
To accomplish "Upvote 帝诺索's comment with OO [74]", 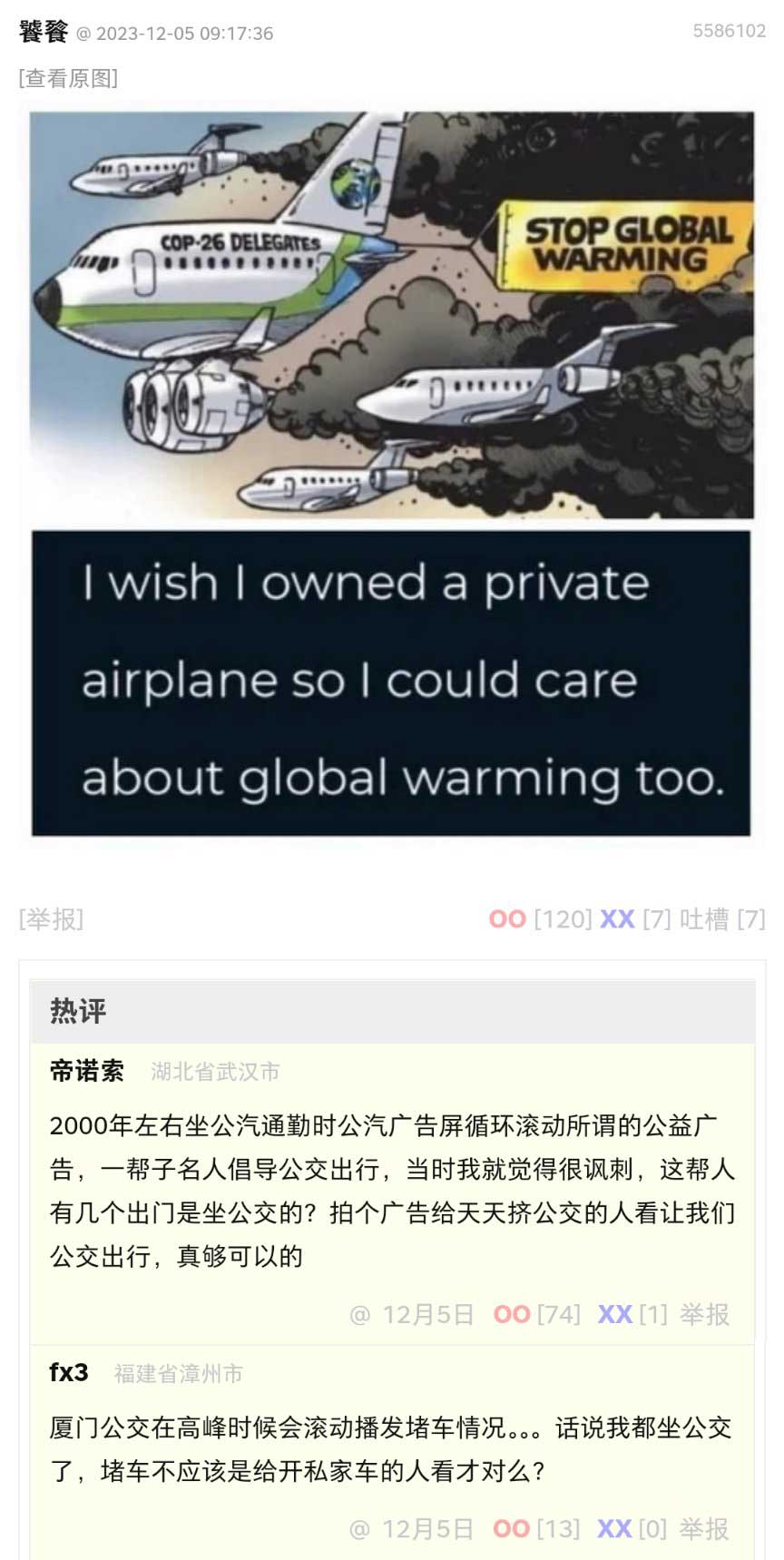I will [x=512, y=1314].
